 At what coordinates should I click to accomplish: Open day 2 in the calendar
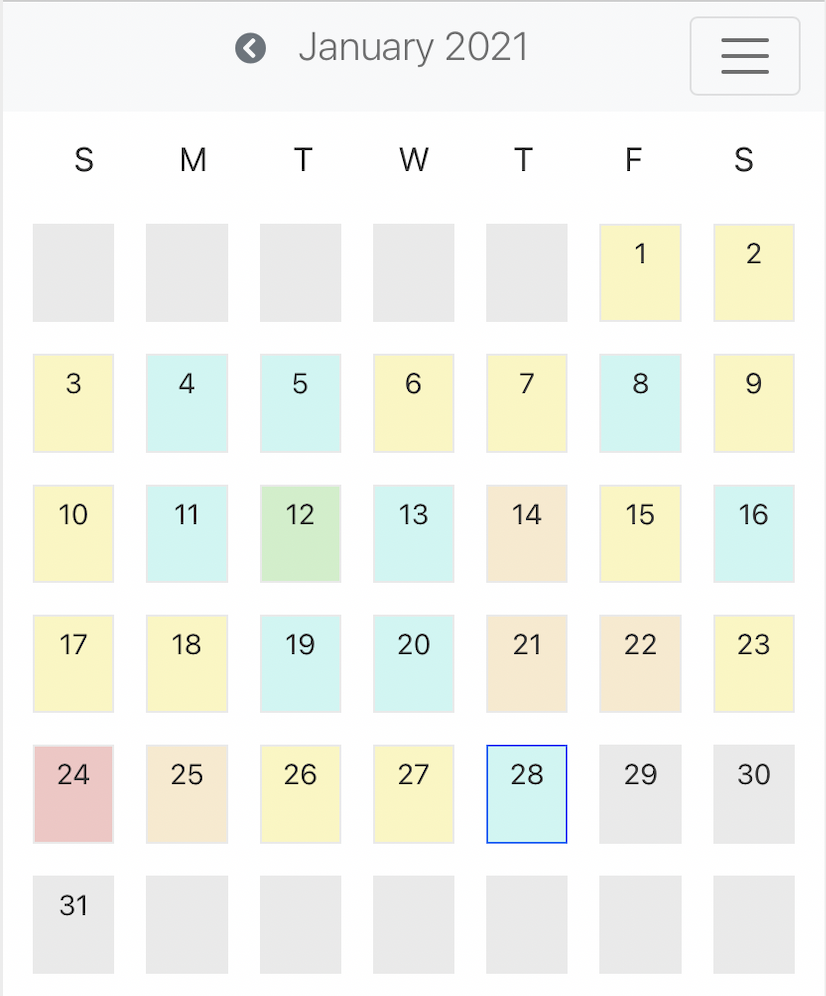pos(754,273)
